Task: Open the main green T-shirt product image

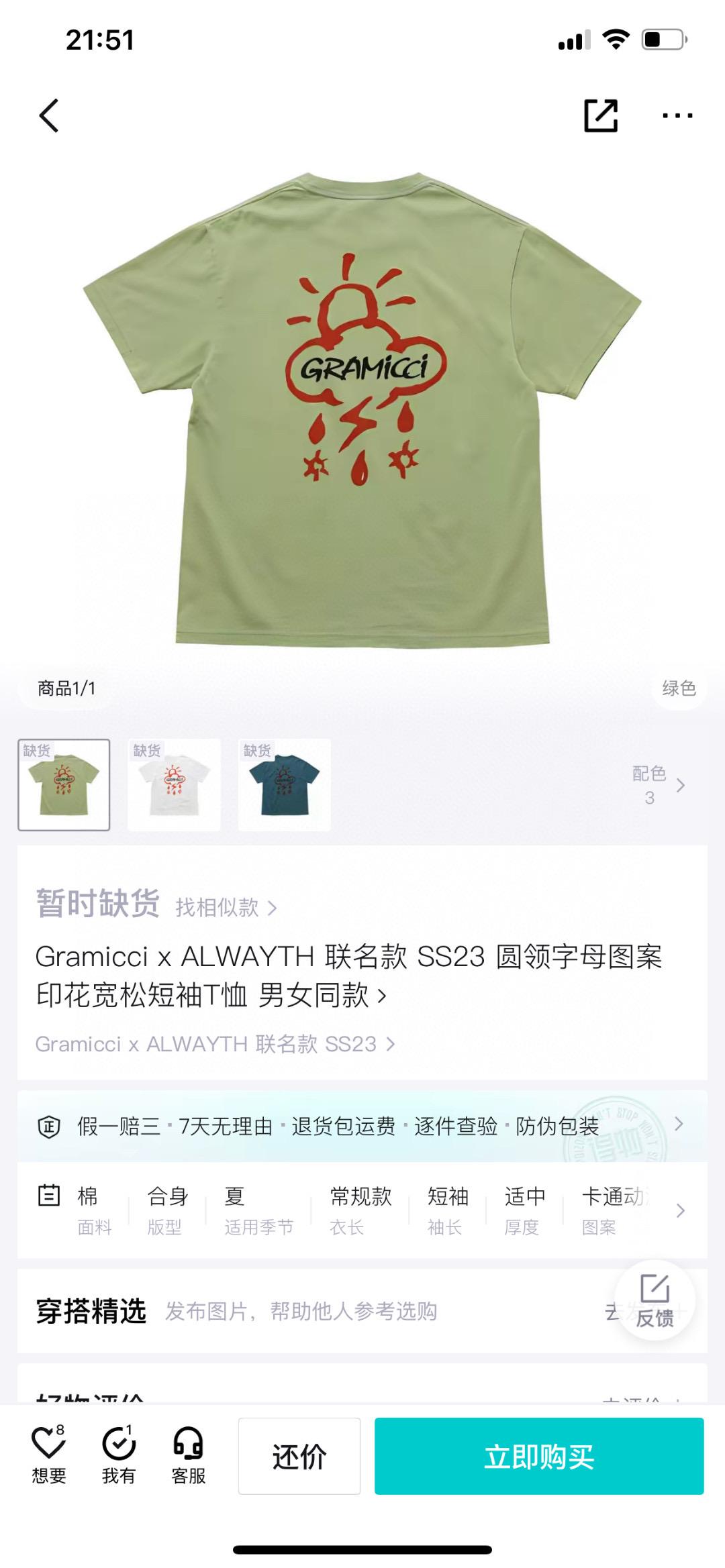Action: pos(362,409)
